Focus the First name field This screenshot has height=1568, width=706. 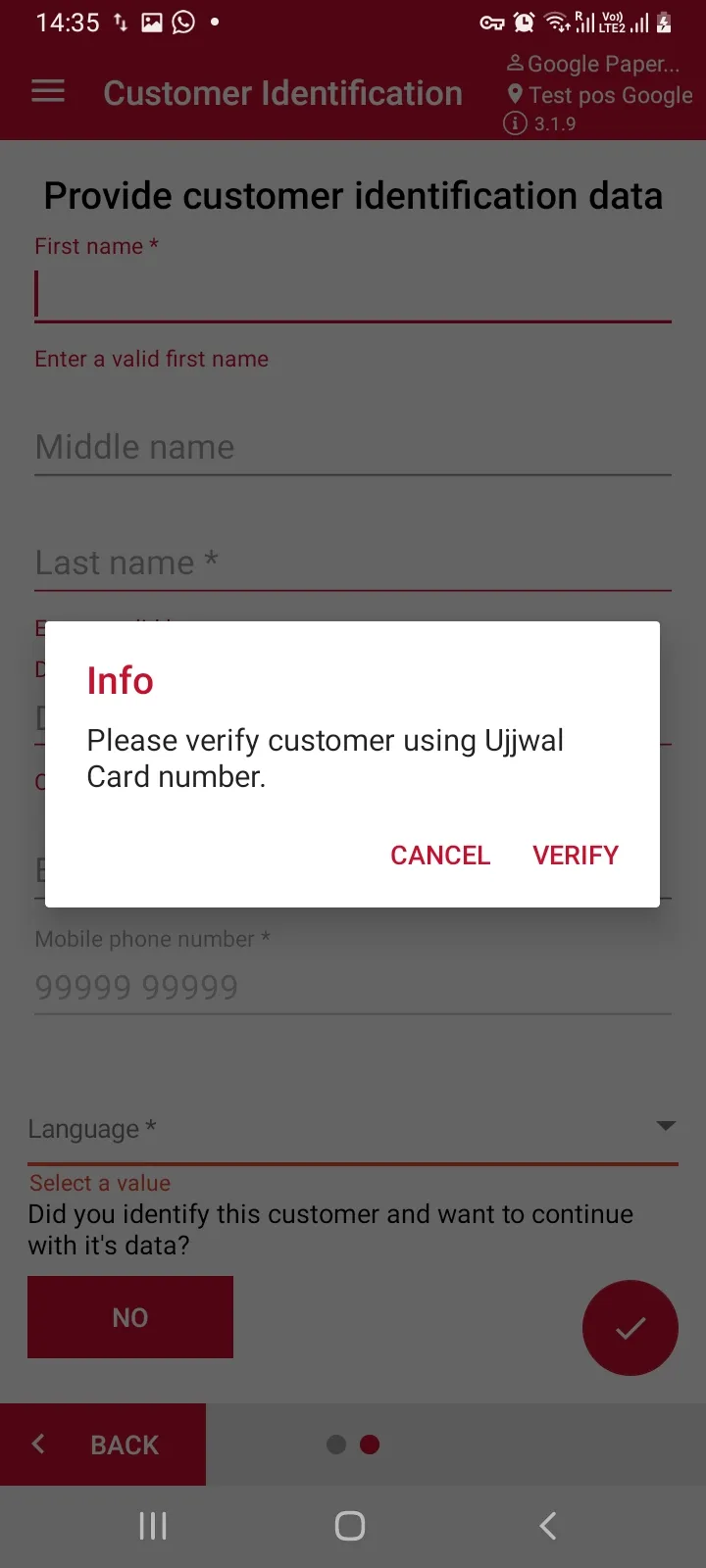coord(353,295)
